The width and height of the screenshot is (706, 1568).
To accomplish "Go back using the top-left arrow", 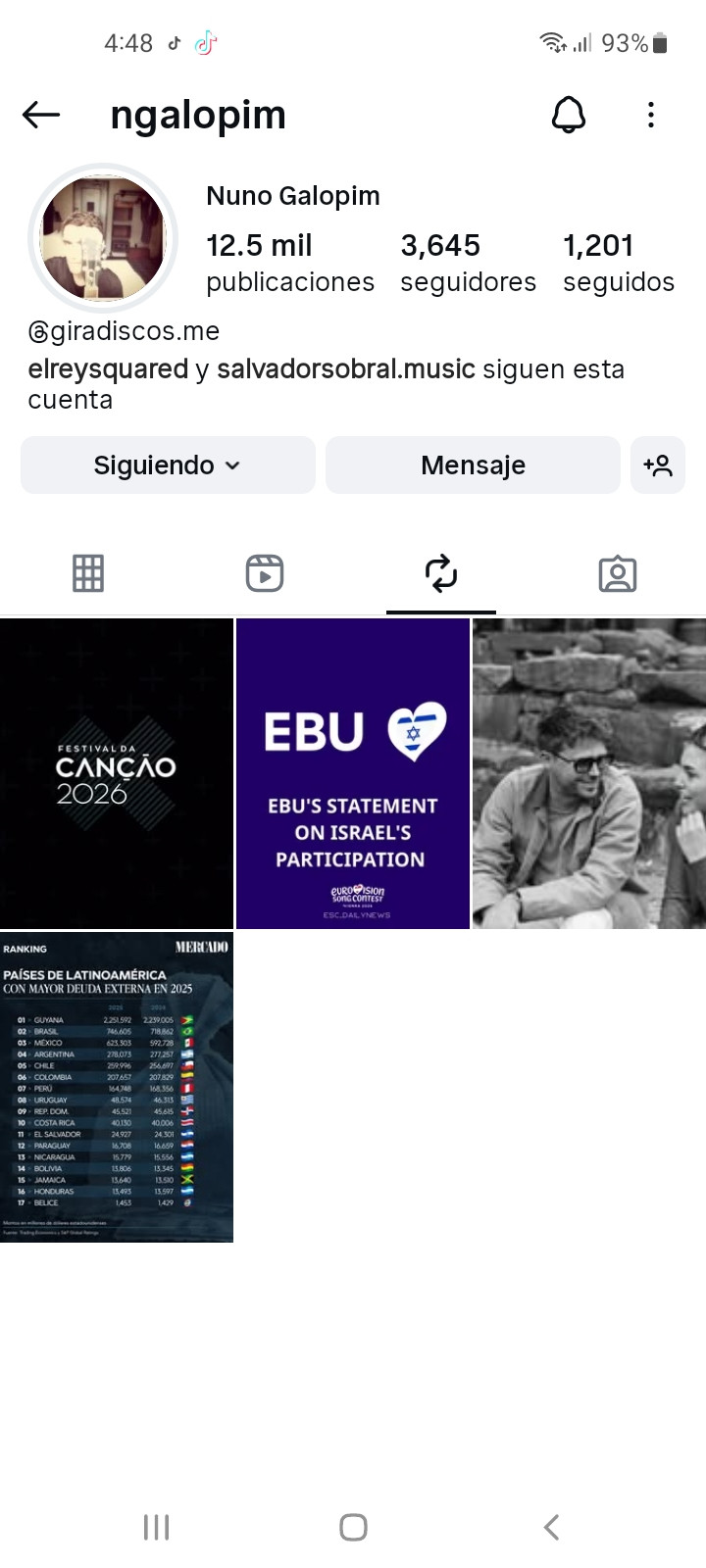I will tap(41, 115).
